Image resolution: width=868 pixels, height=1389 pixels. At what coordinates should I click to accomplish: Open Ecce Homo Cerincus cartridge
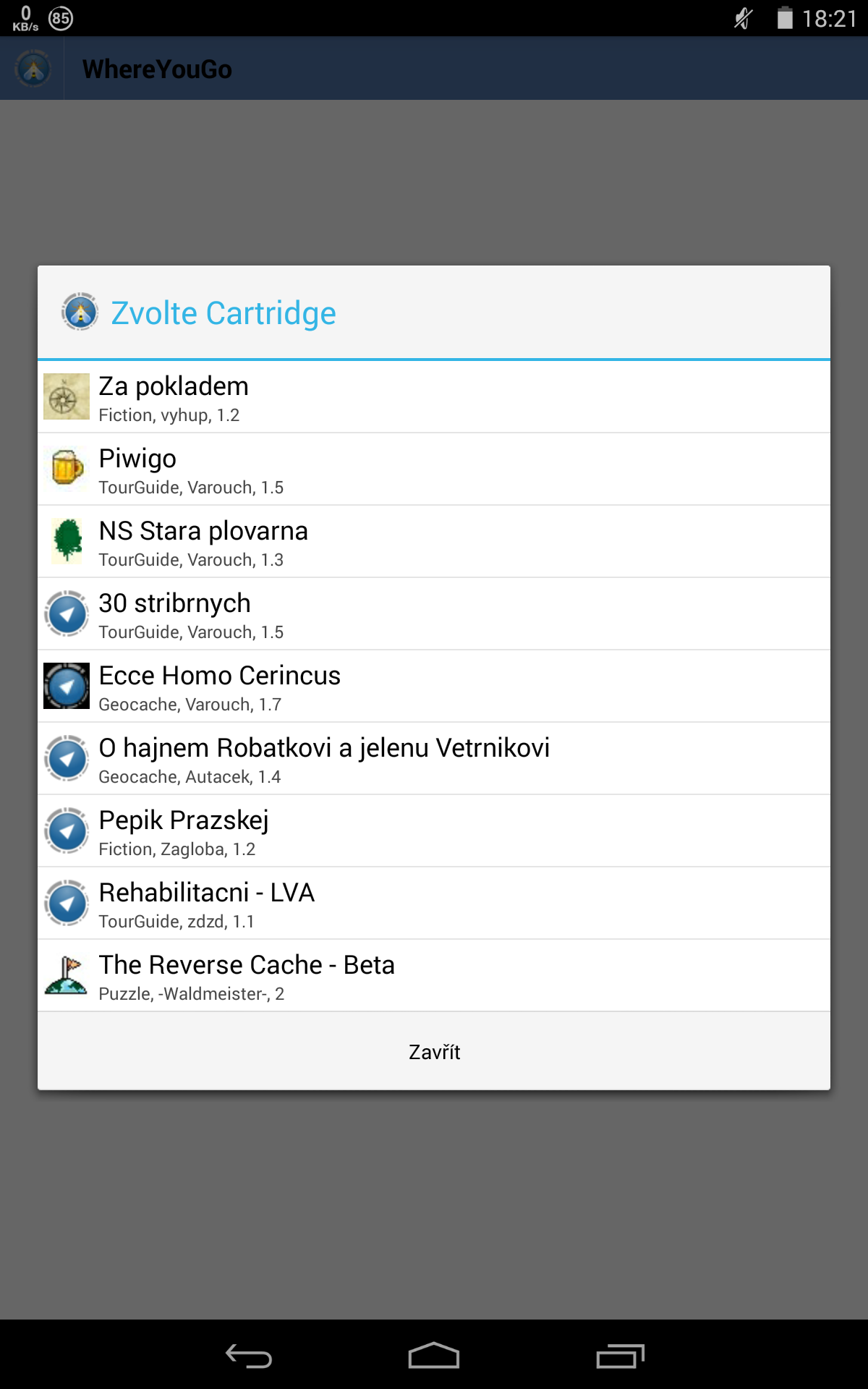(x=434, y=687)
